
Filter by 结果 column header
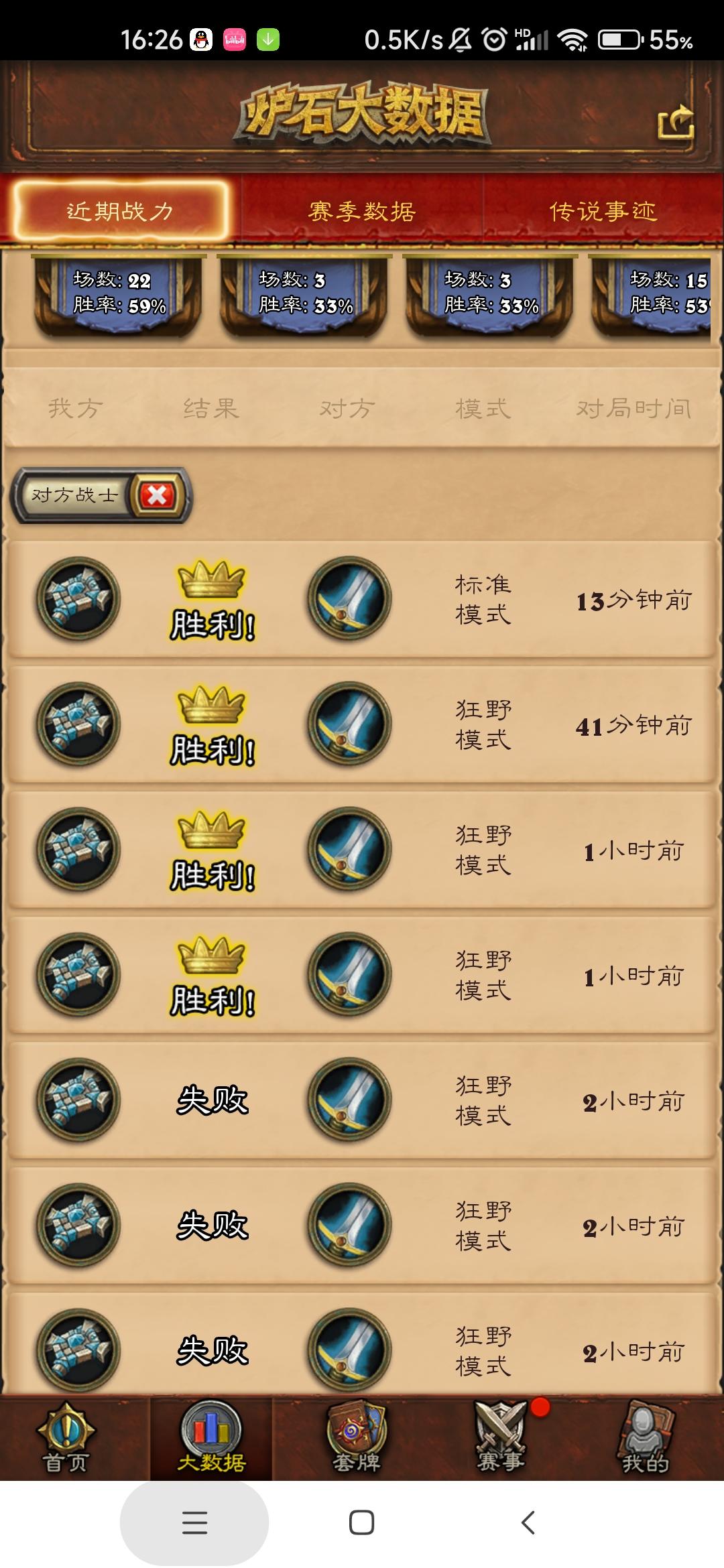pyautogui.click(x=211, y=408)
